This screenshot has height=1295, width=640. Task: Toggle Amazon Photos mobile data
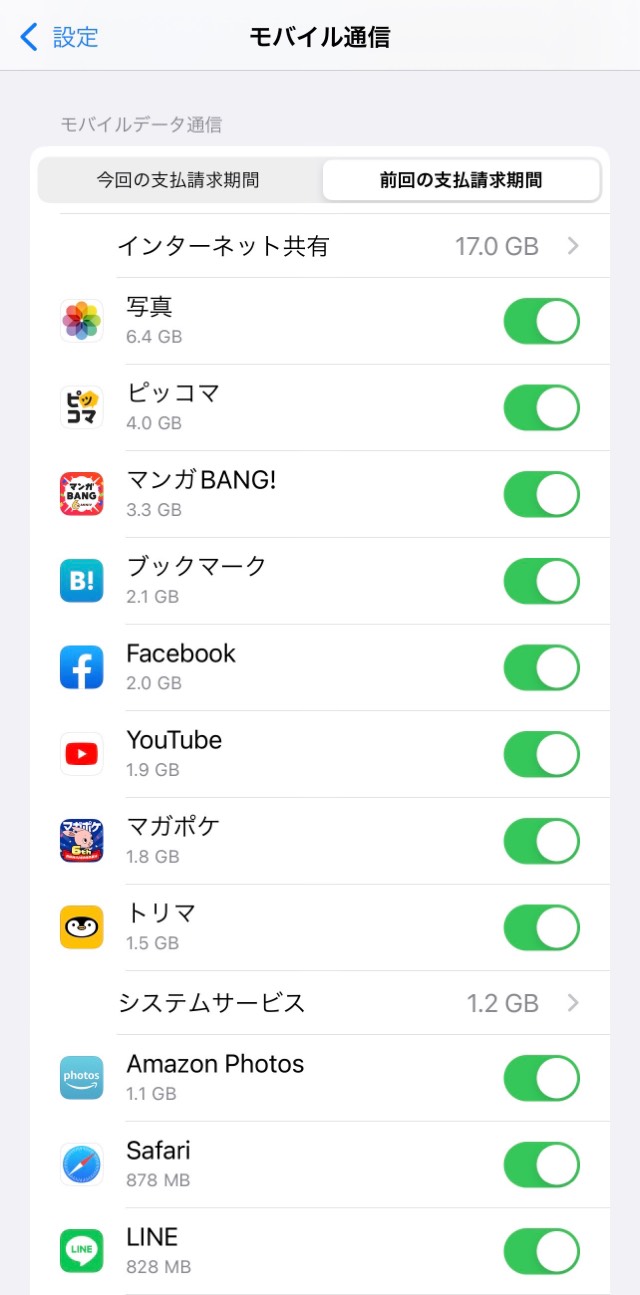(542, 1078)
